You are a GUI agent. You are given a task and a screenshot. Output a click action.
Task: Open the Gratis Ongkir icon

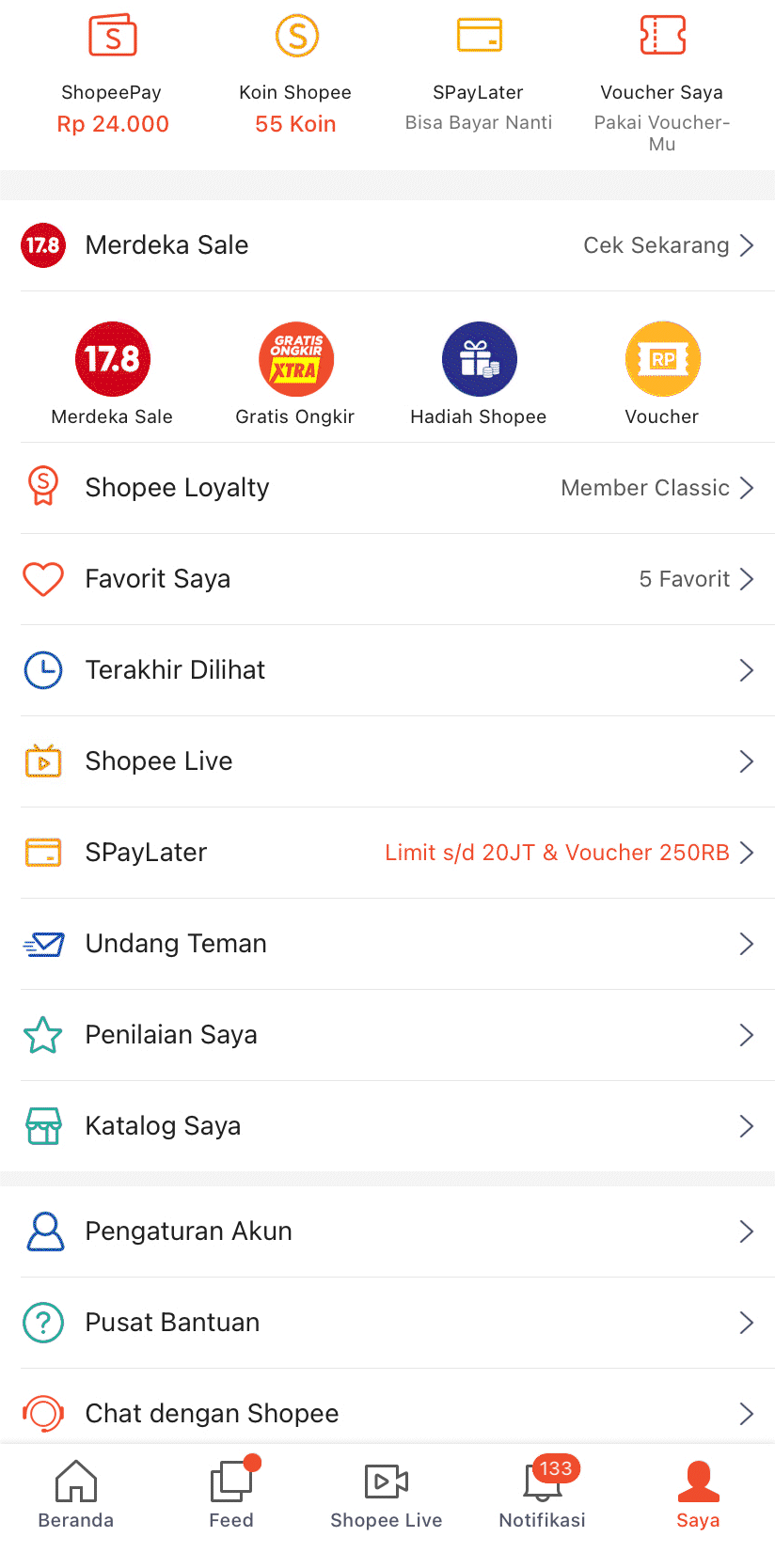[x=295, y=374]
